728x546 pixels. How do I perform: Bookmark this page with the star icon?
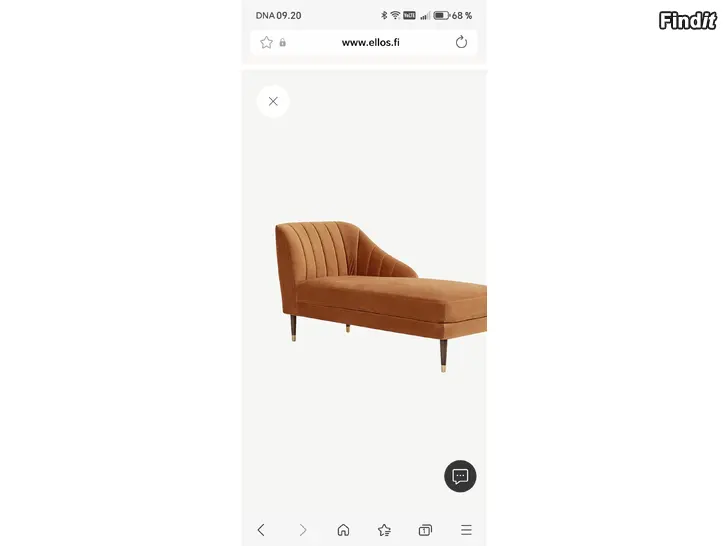(266, 42)
